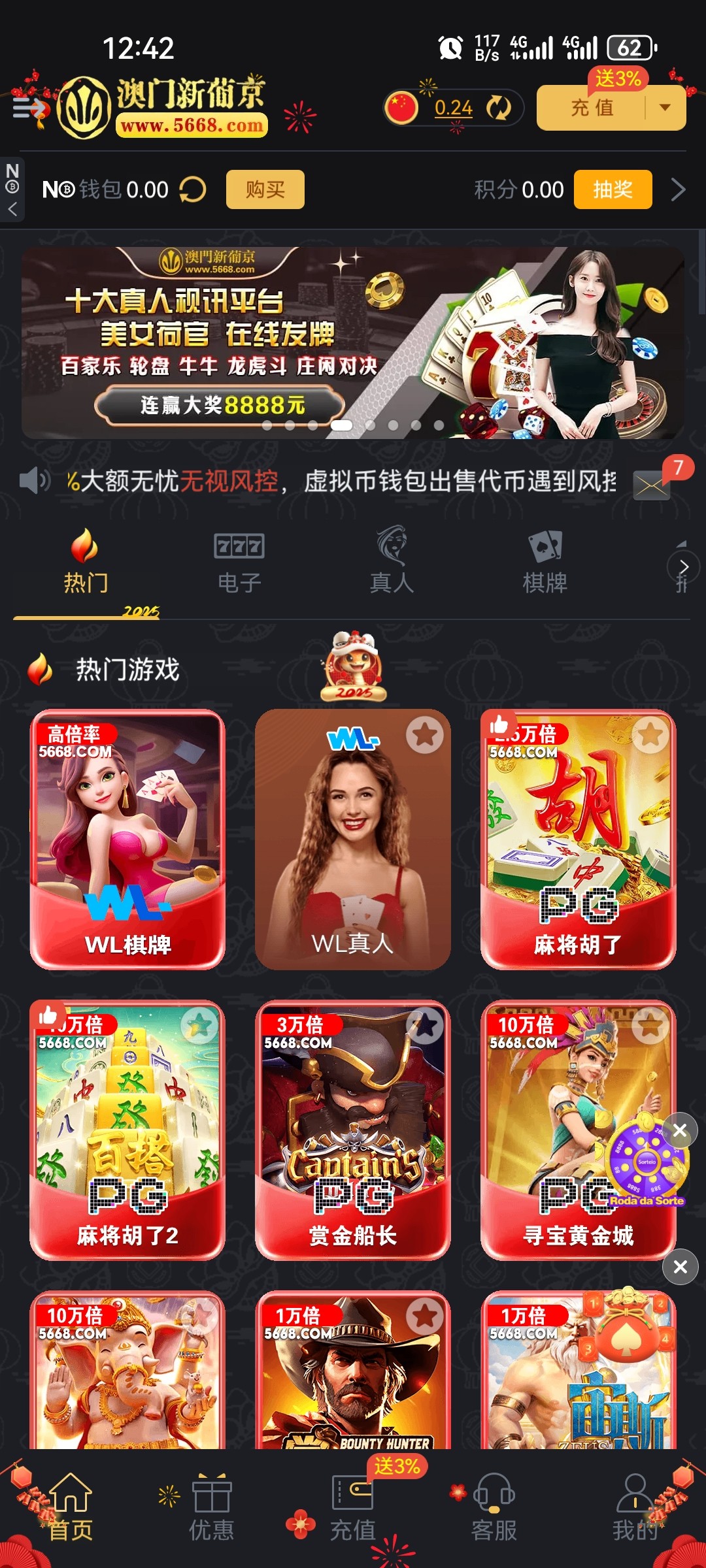This screenshot has height=1568, width=706.
Task: Open the messages envelope with badge 7
Action: 652,485
